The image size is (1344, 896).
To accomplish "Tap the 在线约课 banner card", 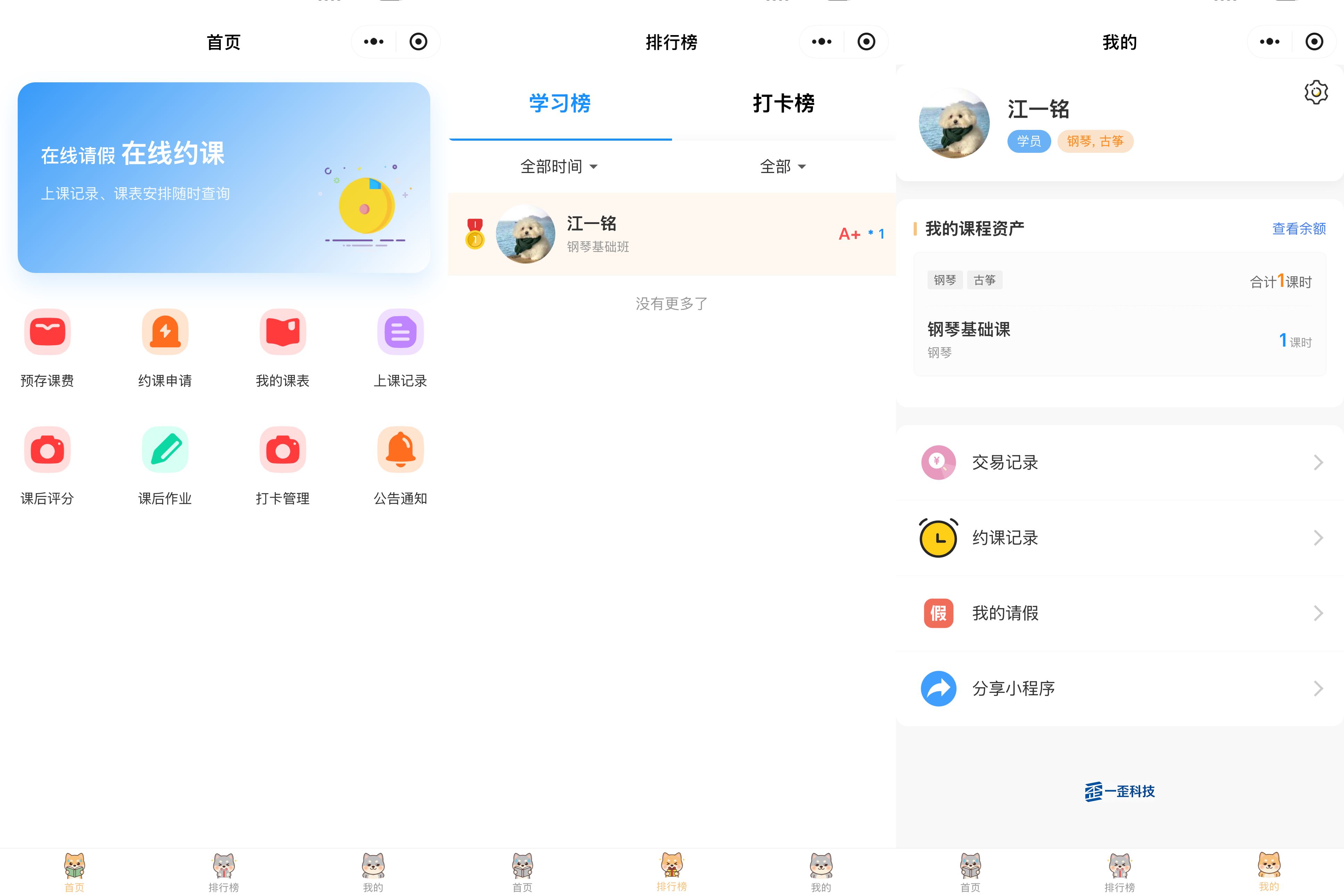I will coord(223,177).
